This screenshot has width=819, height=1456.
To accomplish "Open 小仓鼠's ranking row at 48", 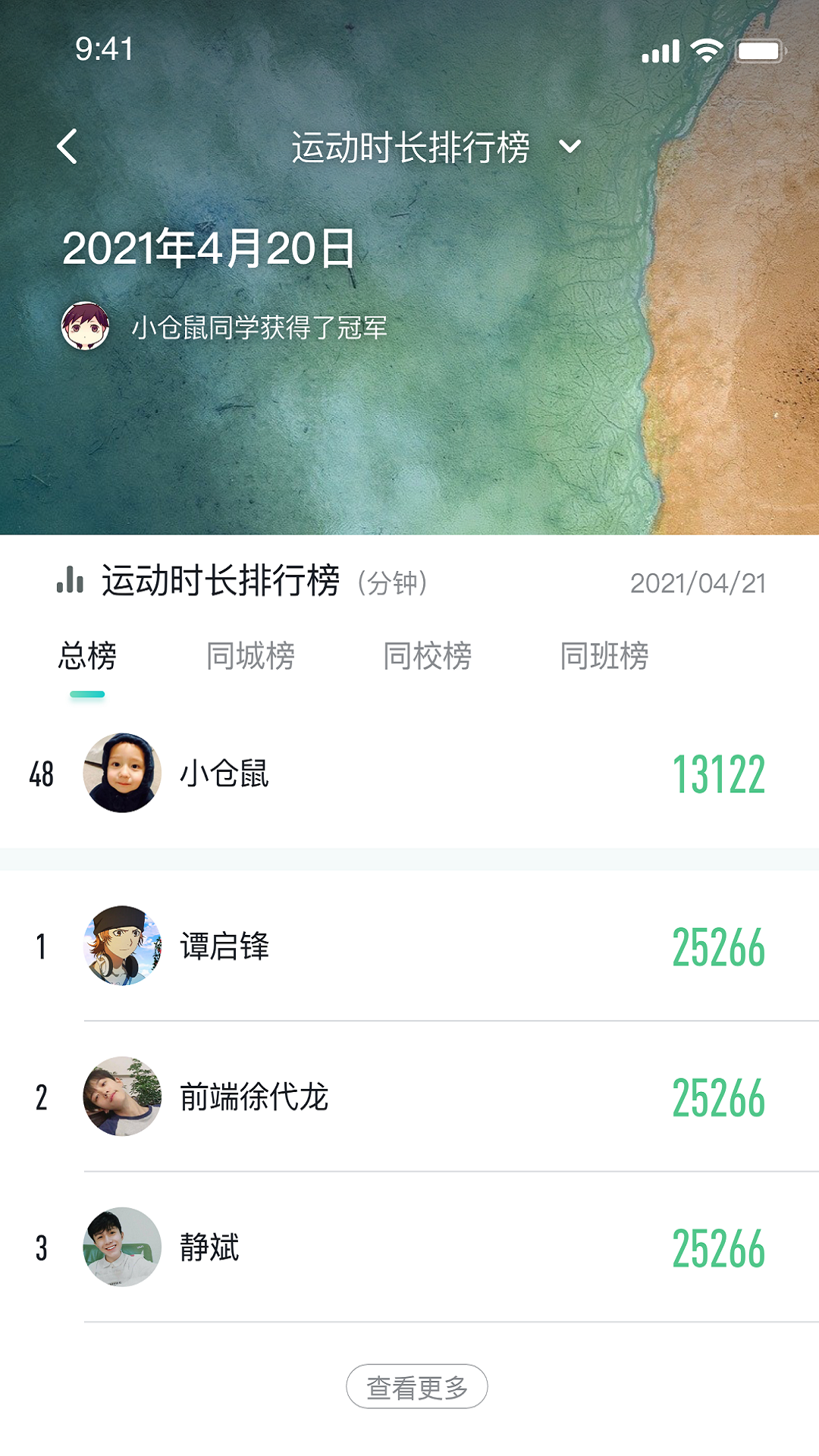I will (409, 773).
